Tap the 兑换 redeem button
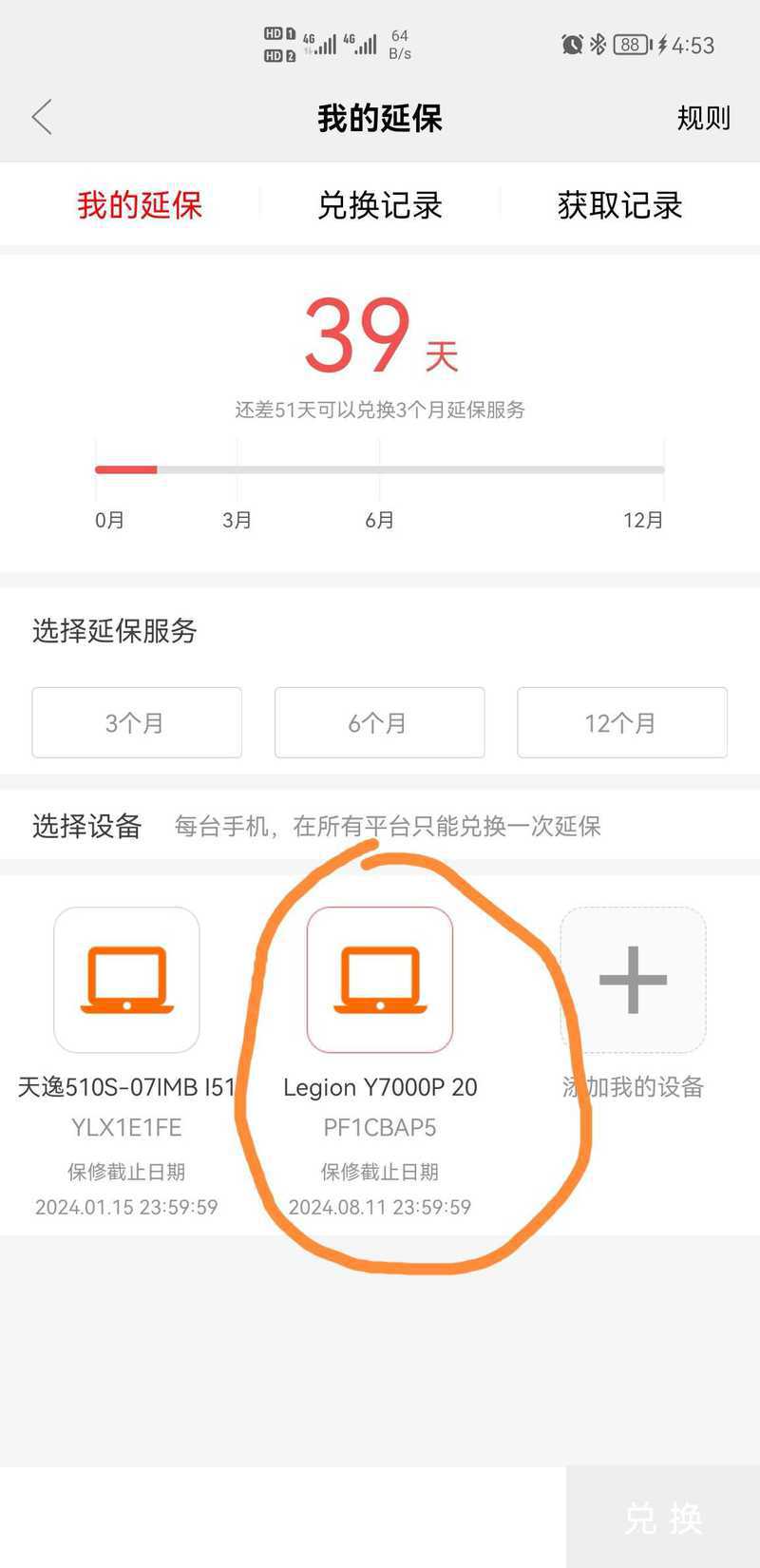Image resolution: width=760 pixels, height=1568 pixels. [x=663, y=1518]
